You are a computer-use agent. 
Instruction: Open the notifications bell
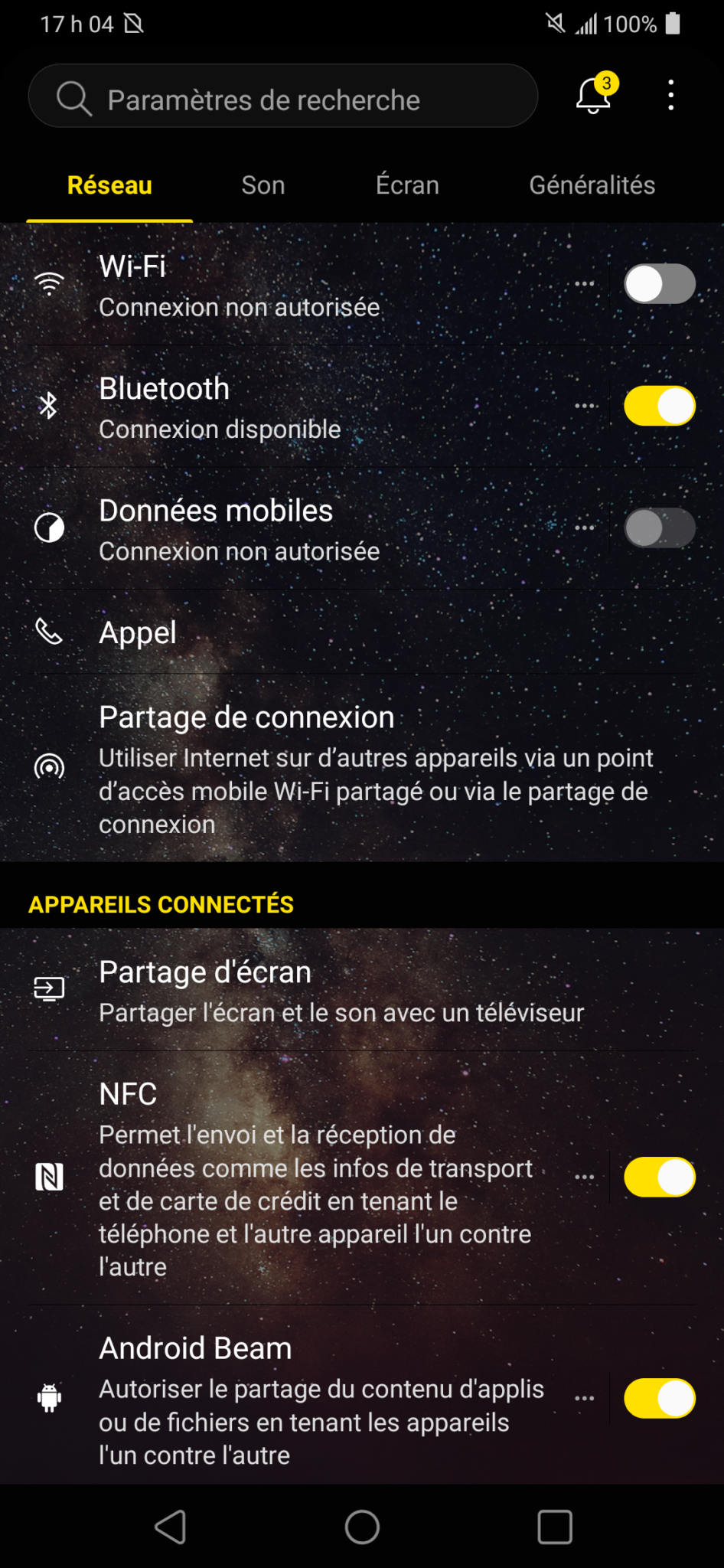pyautogui.click(x=594, y=96)
